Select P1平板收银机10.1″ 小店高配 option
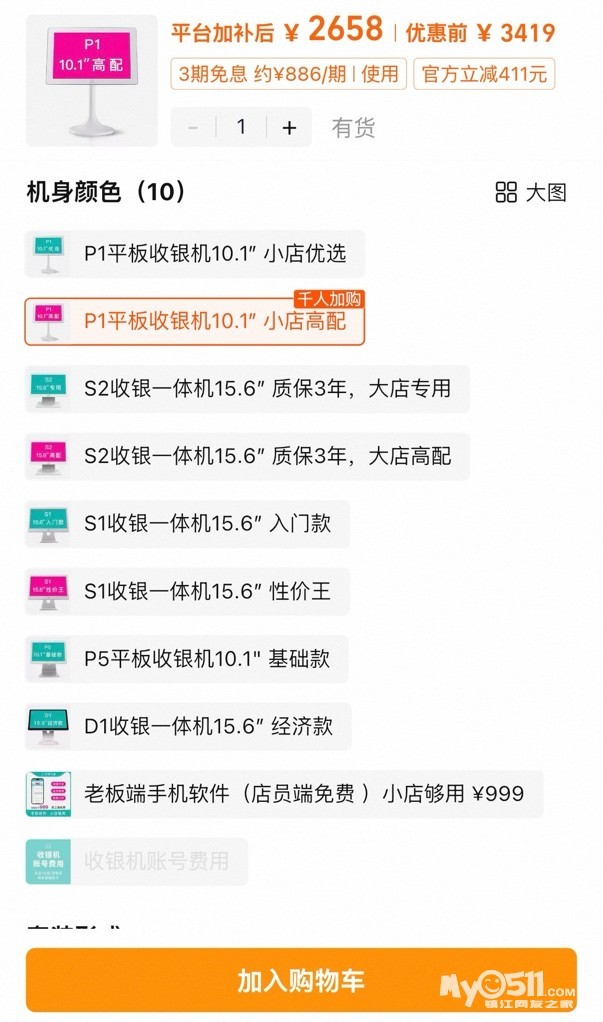 (195, 321)
